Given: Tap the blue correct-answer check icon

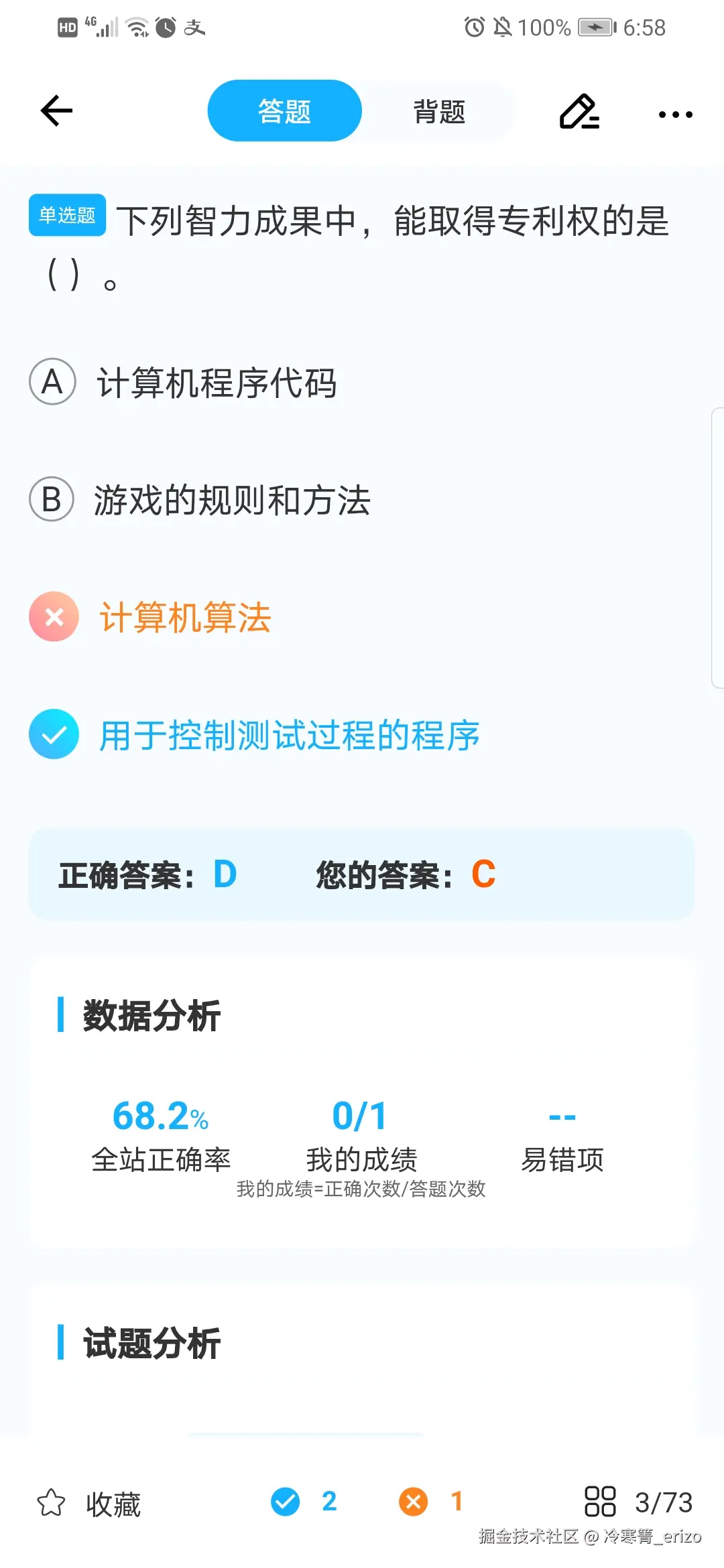Looking at the screenshot, I should (53, 736).
